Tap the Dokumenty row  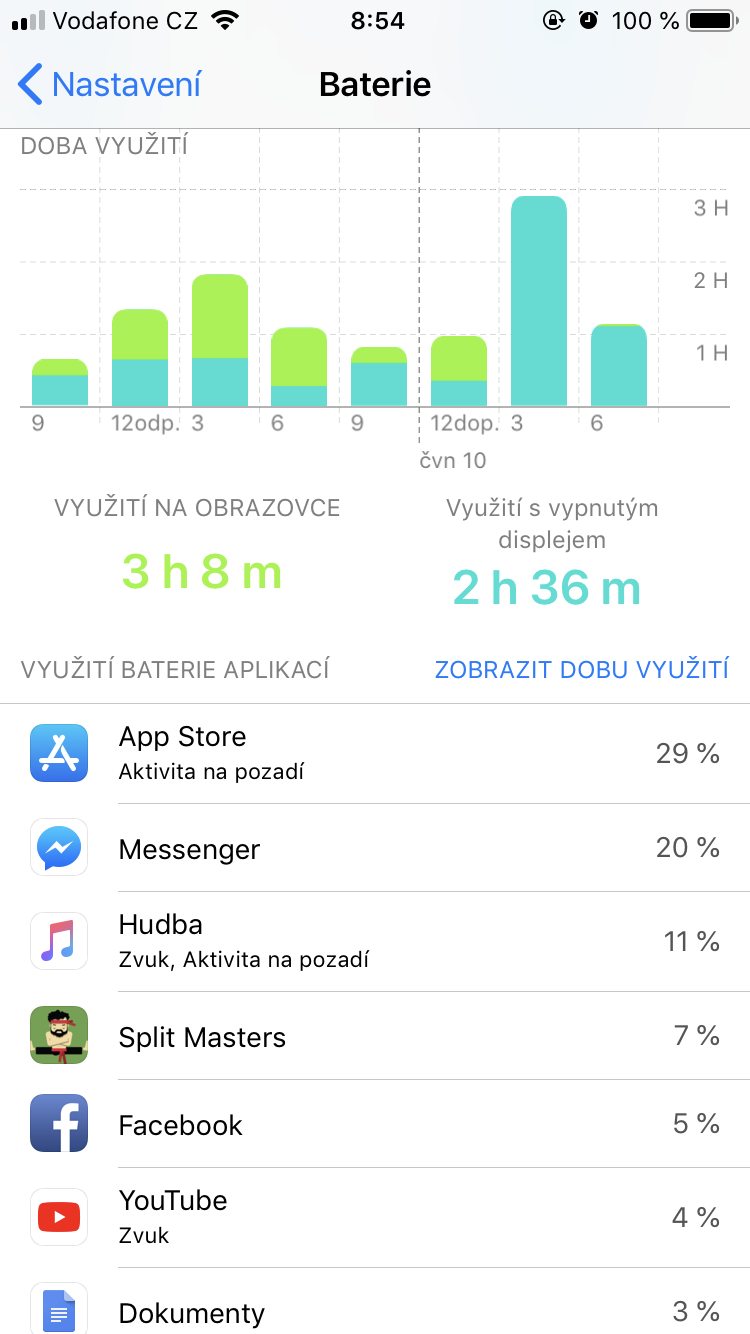point(375,1301)
